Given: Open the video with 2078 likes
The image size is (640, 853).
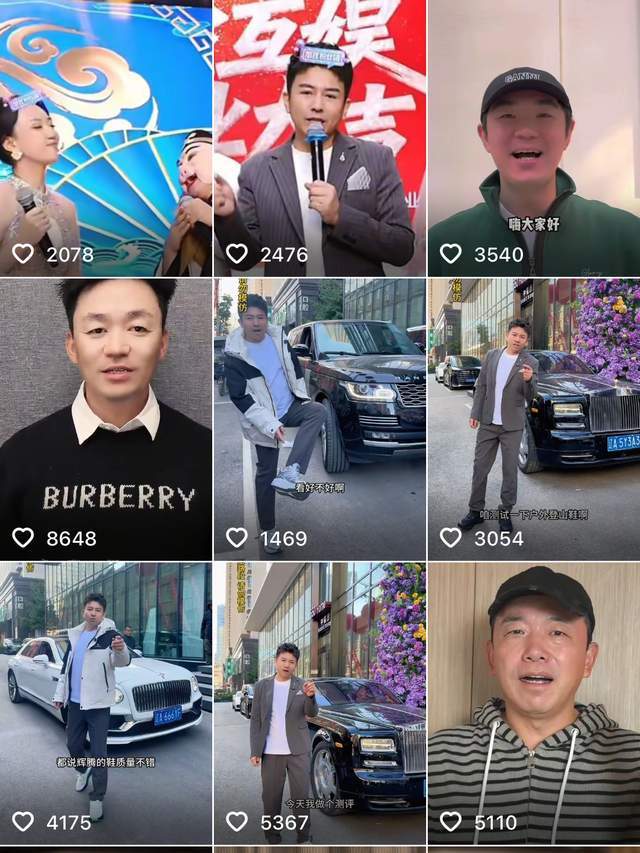Looking at the screenshot, I should (x=105, y=138).
